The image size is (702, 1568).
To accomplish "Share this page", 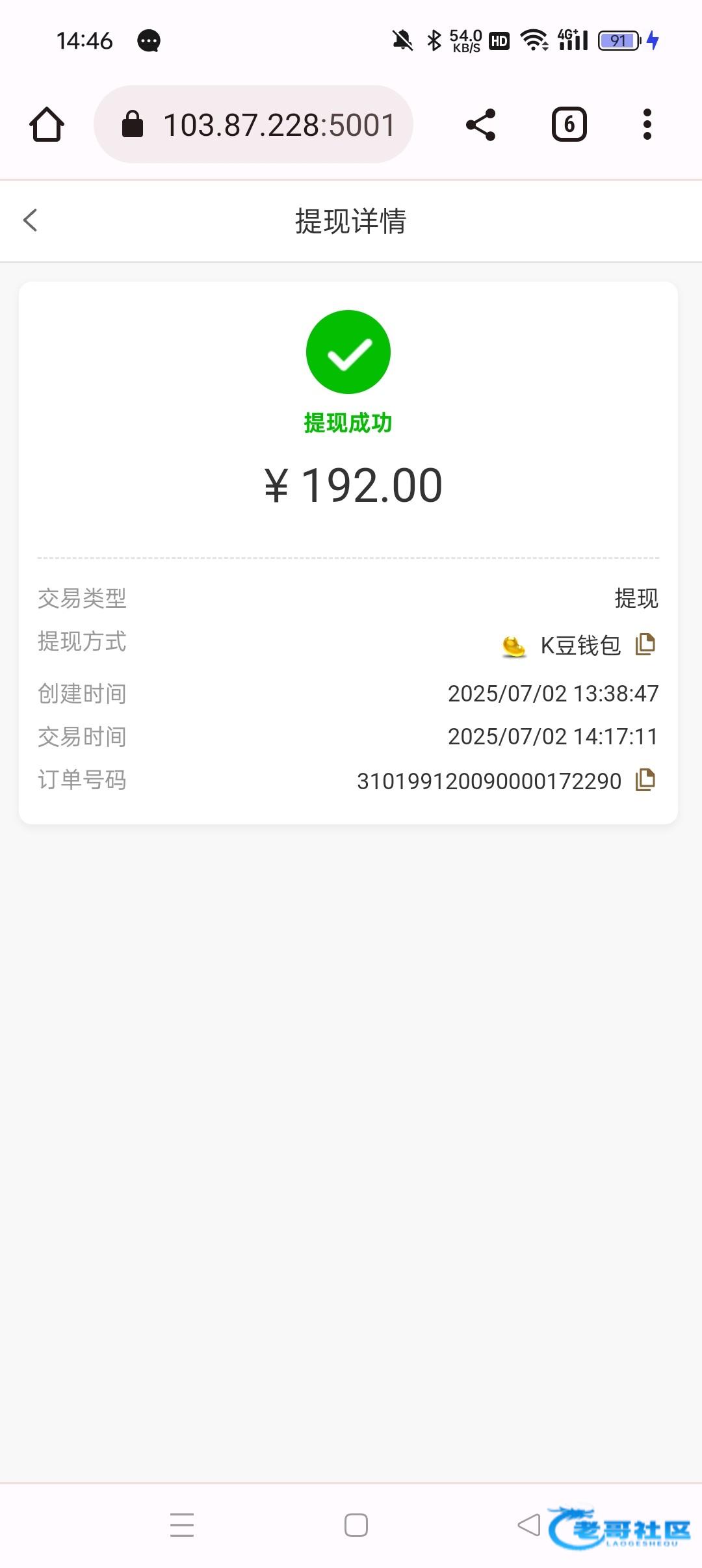I will pyautogui.click(x=481, y=124).
